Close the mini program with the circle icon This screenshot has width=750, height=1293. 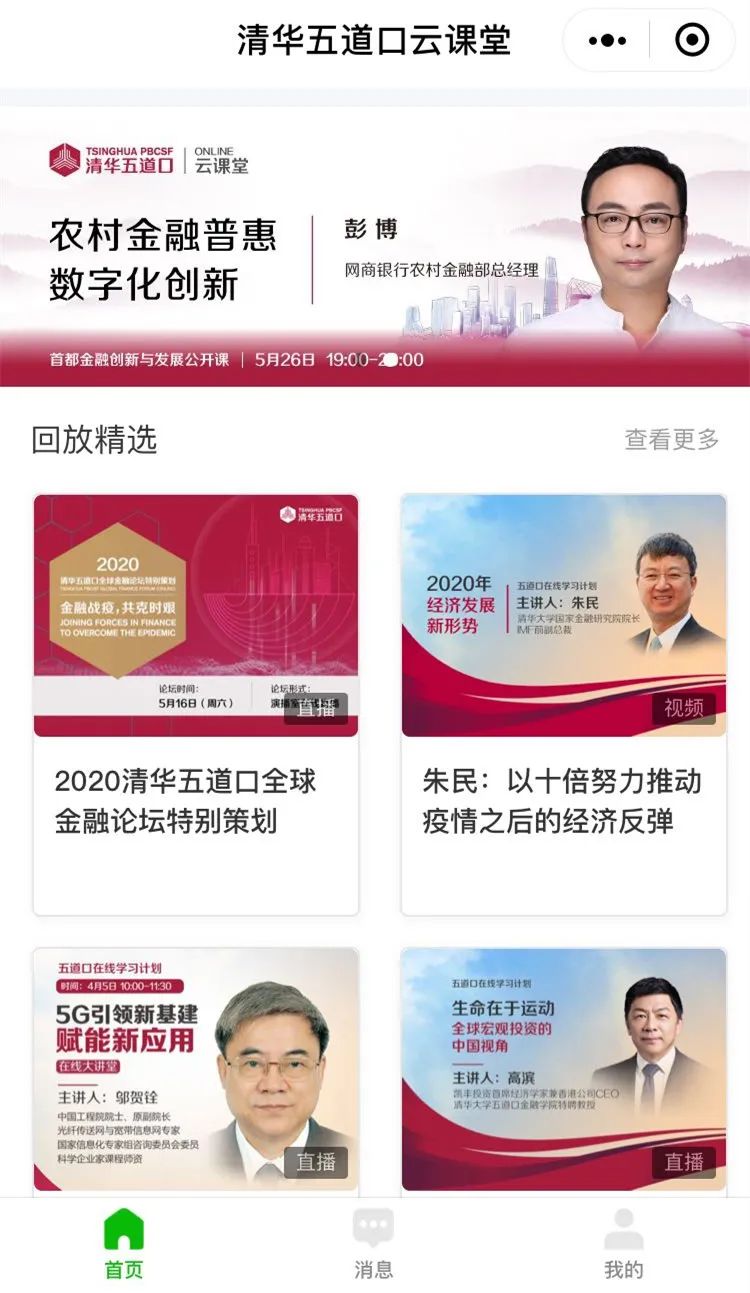tap(692, 41)
